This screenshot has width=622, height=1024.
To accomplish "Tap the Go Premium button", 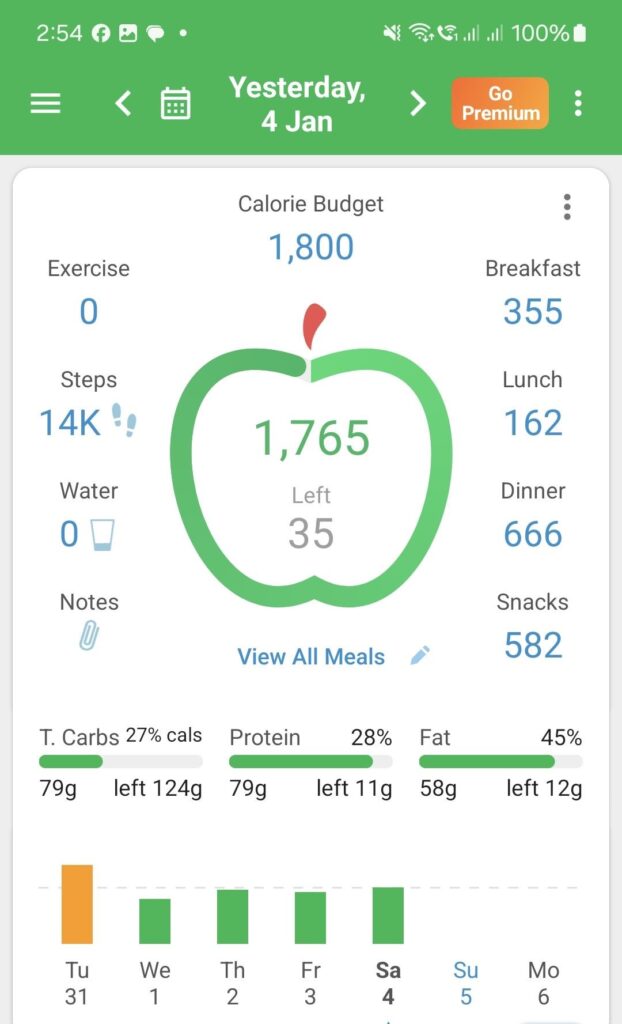I will coord(500,103).
